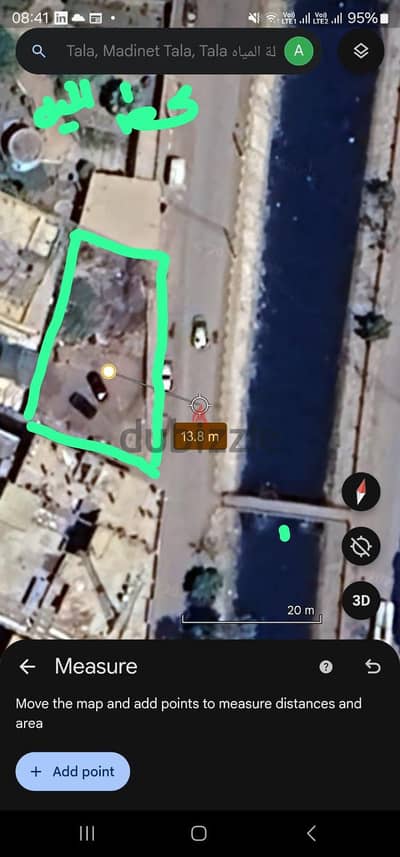Screen dimensions: 400x857
Task: Add a new point to the measurement
Action: [73, 772]
